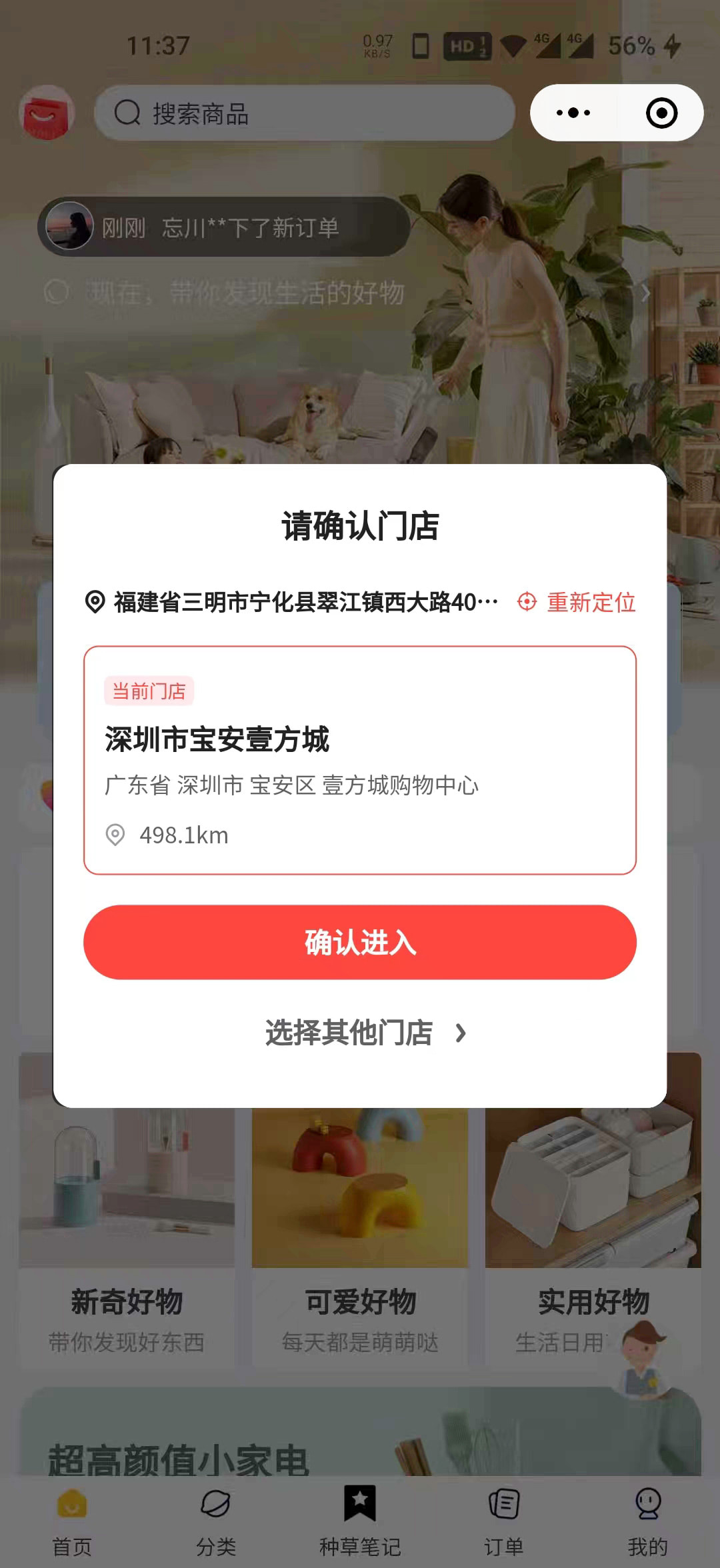Tap 重新定位 to relocate
Viewport: 720px width, 1568px height.
click(577, 602)
